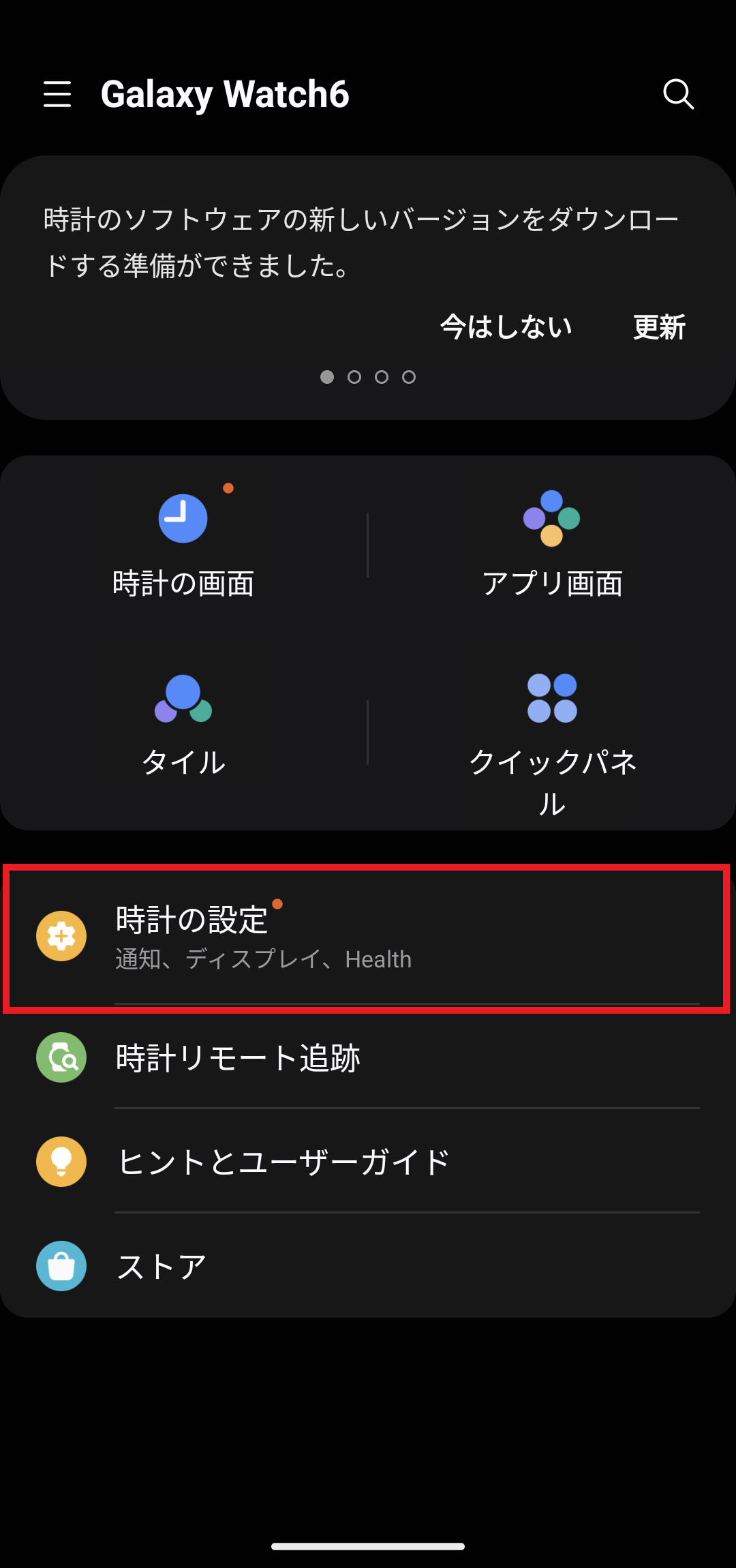Viewport: 736px width, 1568px height.
Task: Tap the notification badge on 時計の画面
Action: 229,488
